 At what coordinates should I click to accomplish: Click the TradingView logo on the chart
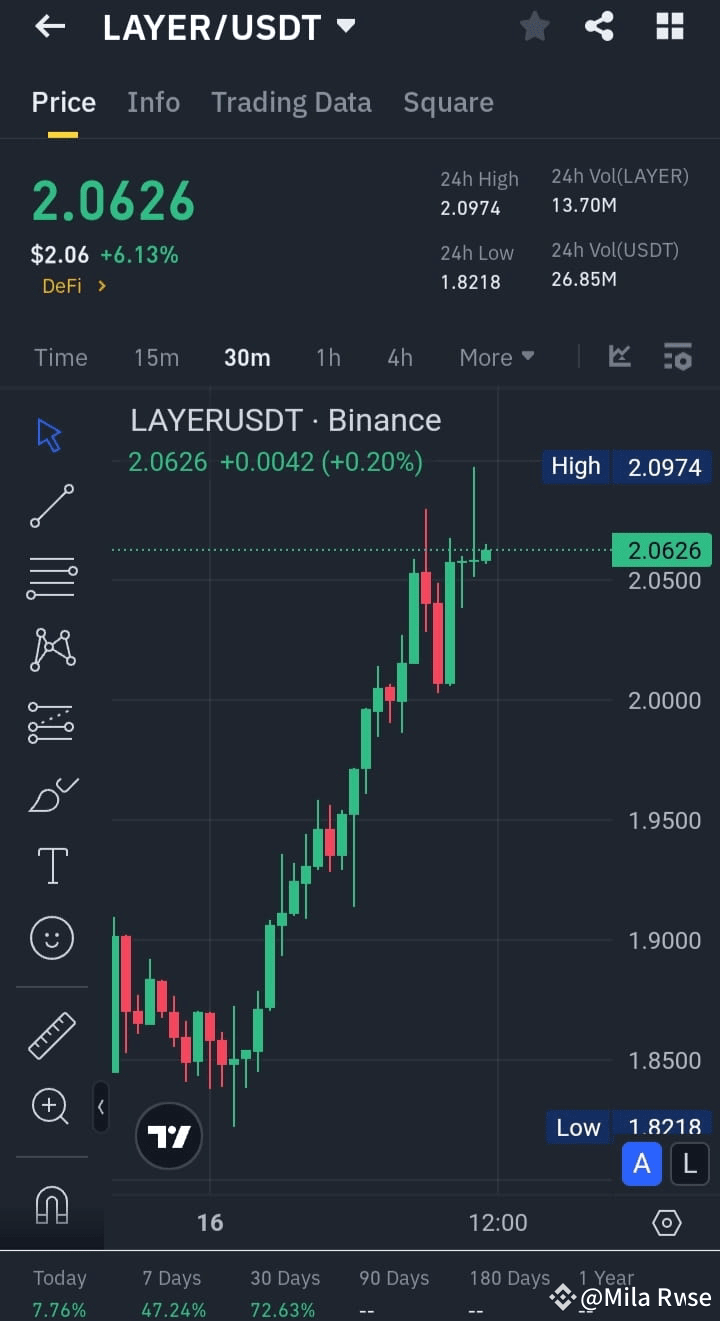point(168,1136)
